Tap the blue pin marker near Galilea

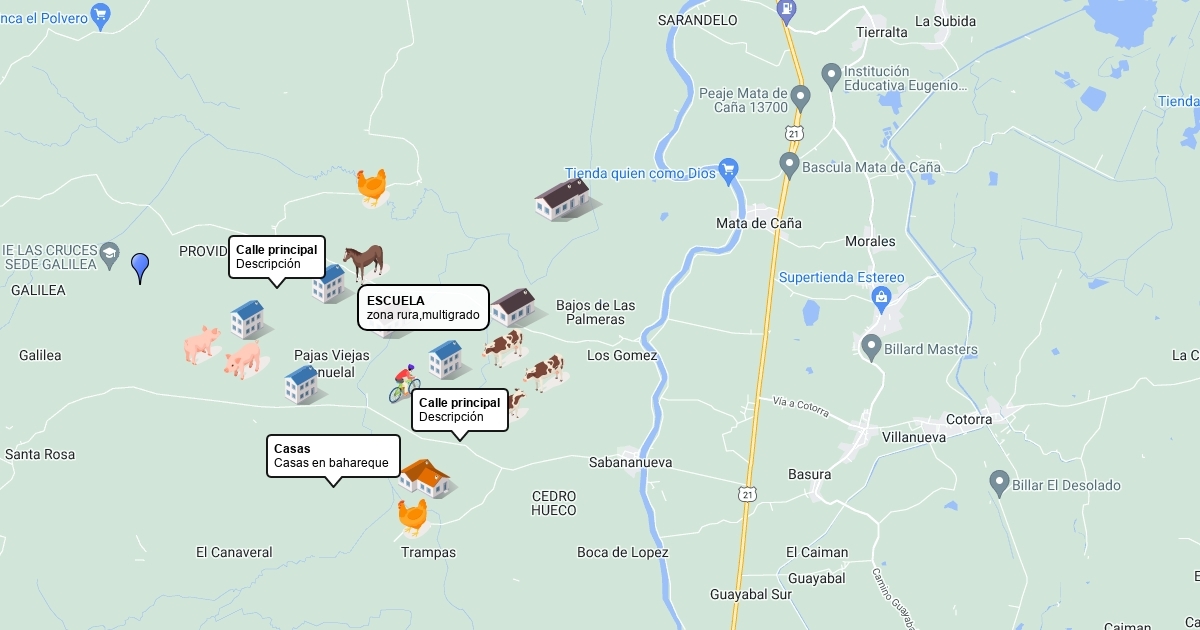[x=140, y=266]
